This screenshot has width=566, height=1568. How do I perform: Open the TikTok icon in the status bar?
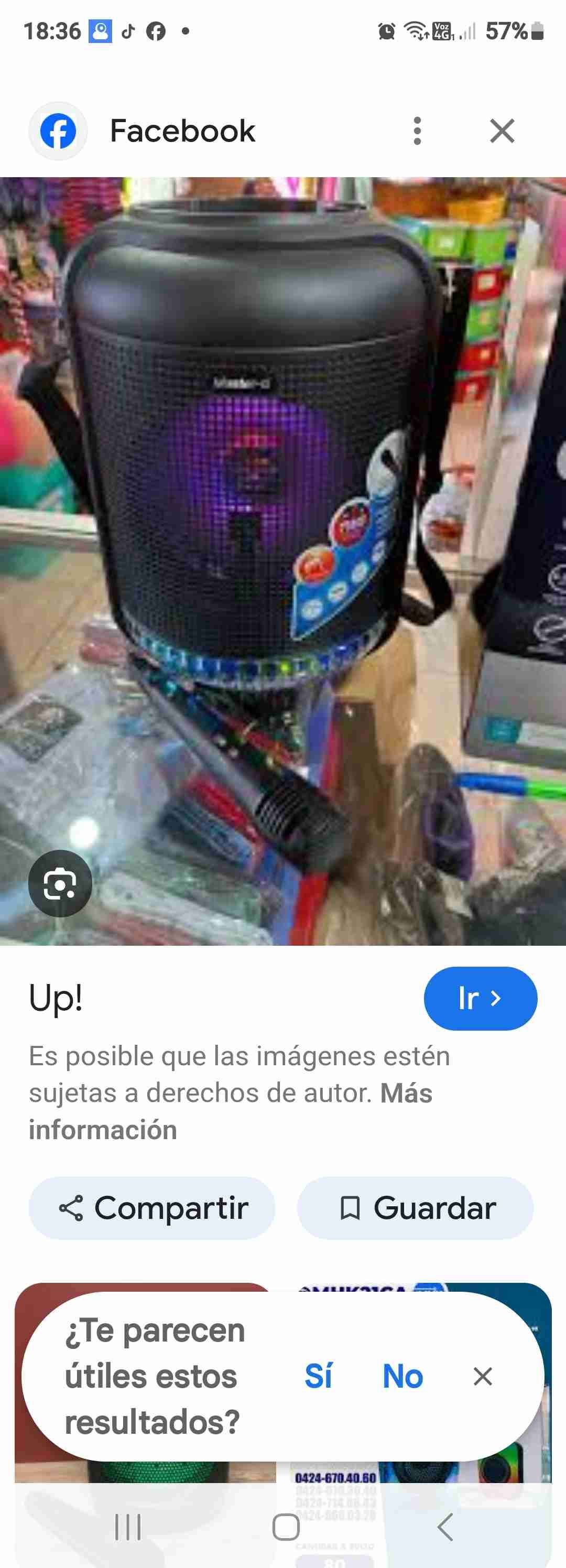[x=128, y=31]
